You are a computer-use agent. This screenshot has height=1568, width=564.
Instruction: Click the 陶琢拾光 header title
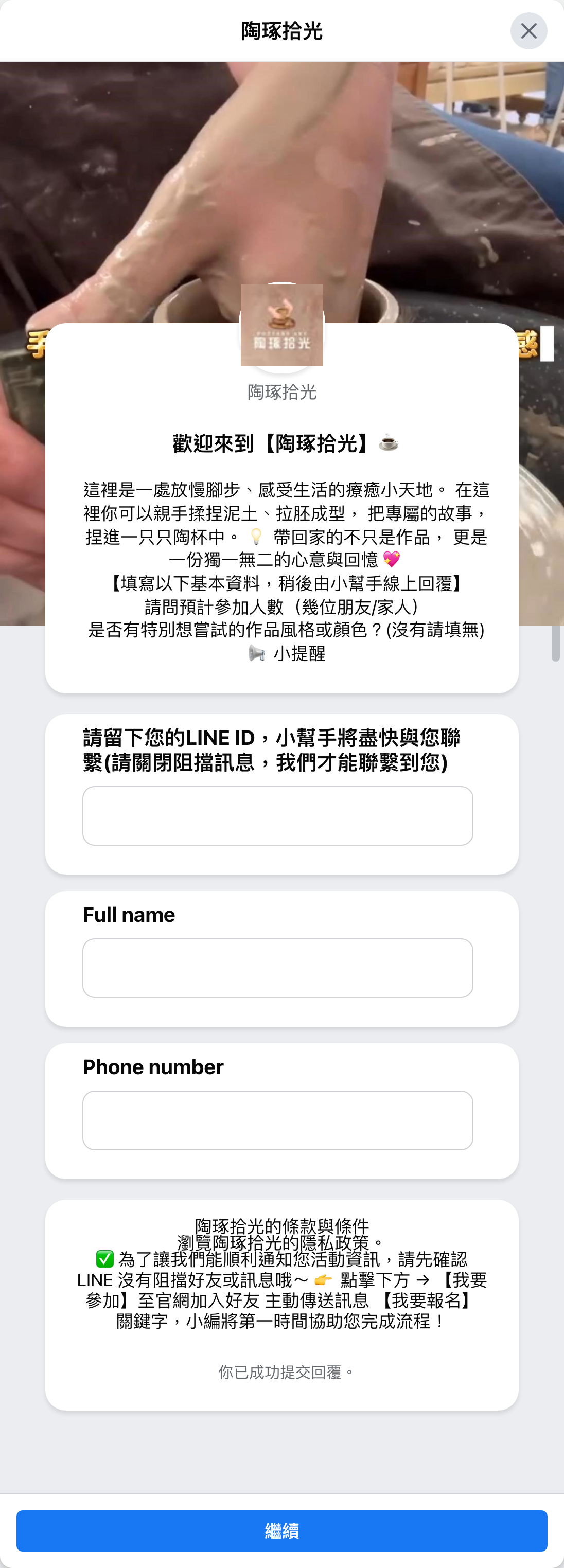[x=281, y=31]
